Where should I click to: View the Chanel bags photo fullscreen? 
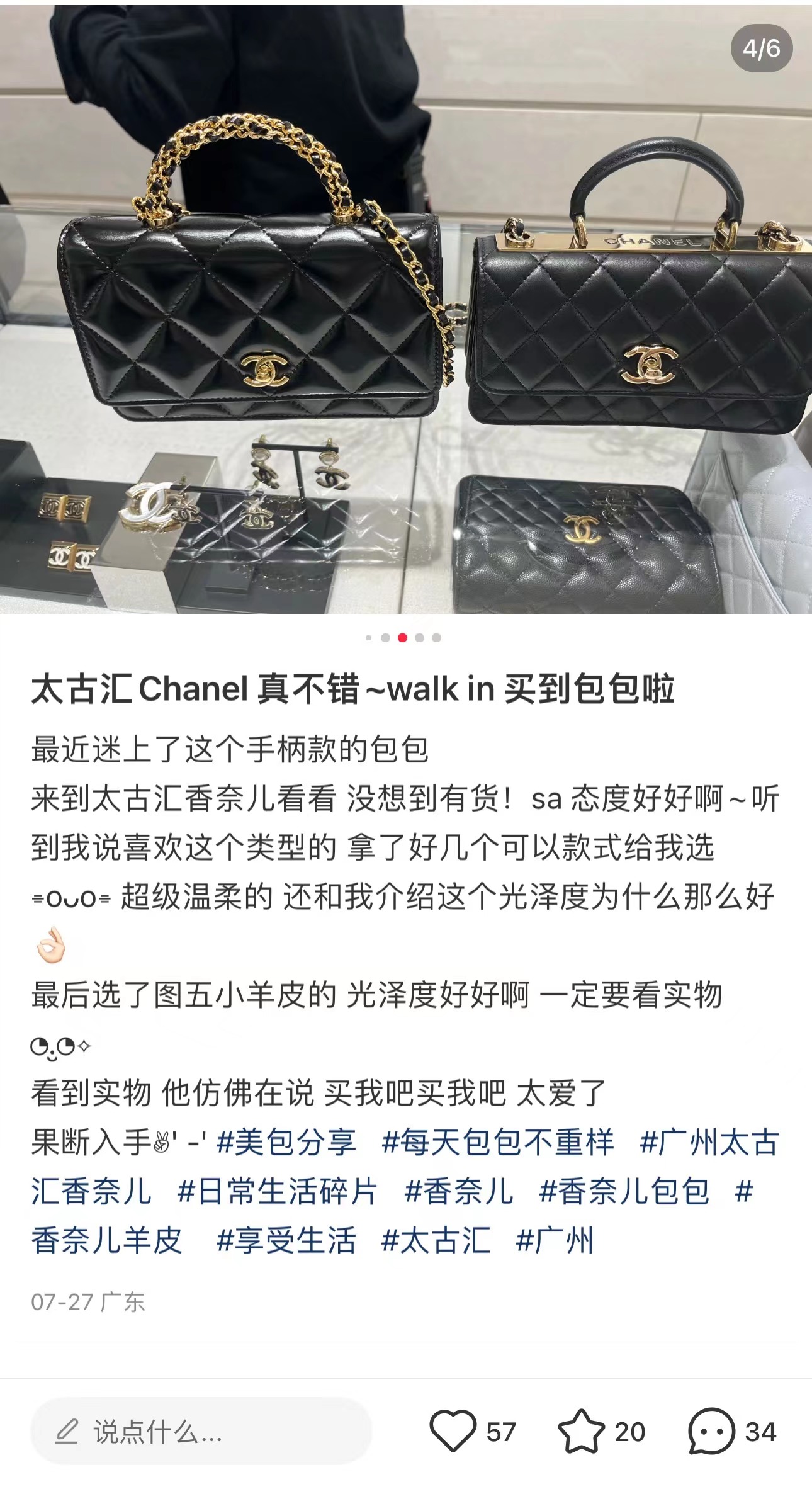click(406, 308)
